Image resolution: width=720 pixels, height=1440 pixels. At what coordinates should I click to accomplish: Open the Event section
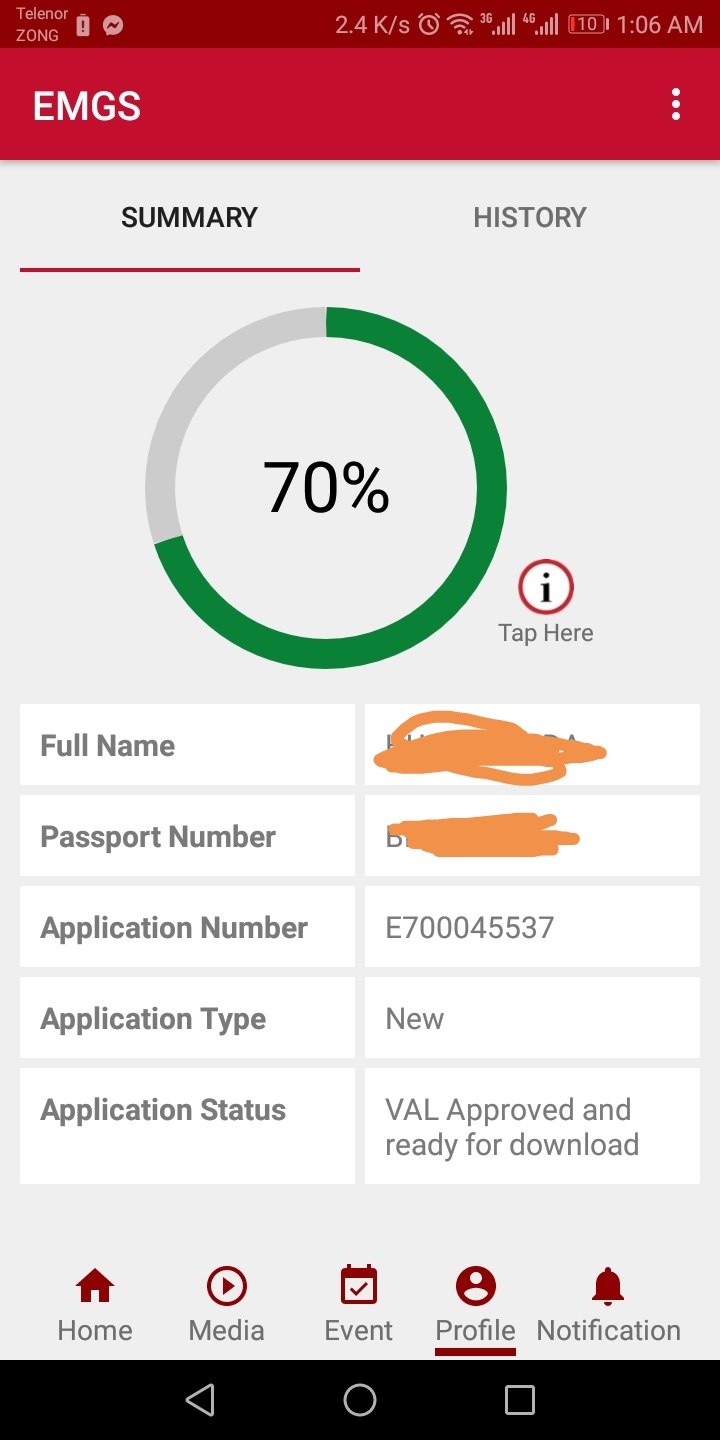tap(359, 1304)
